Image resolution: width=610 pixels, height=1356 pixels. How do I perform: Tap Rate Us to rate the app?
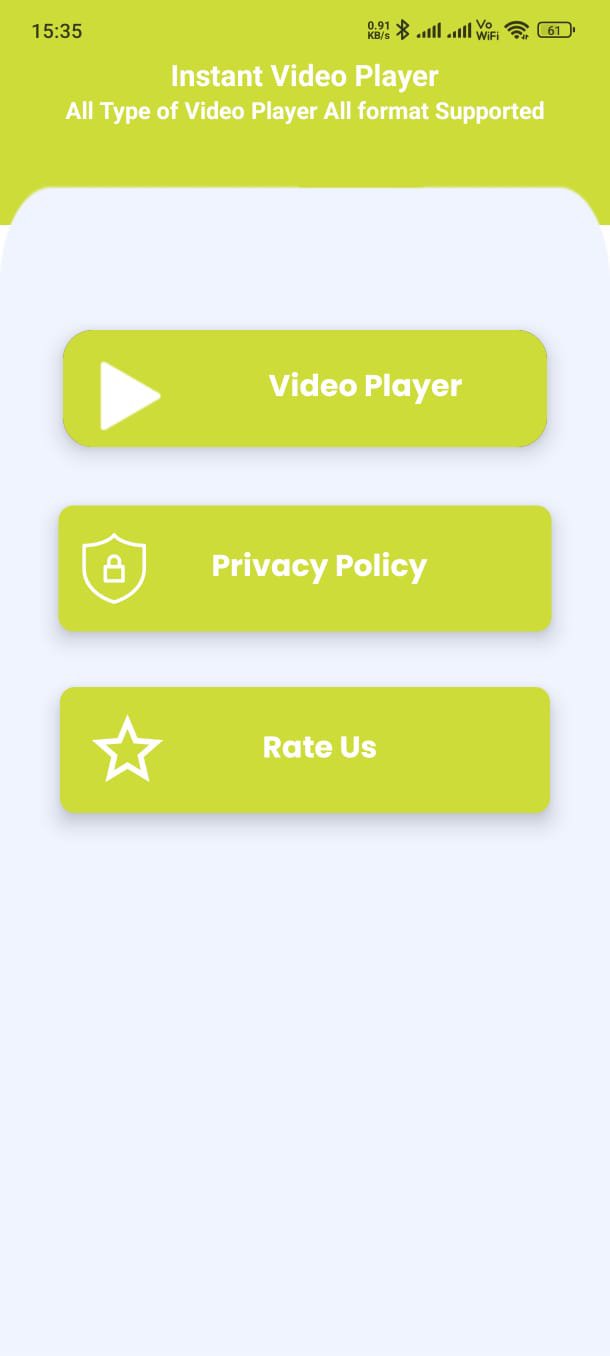click(305, 749)
